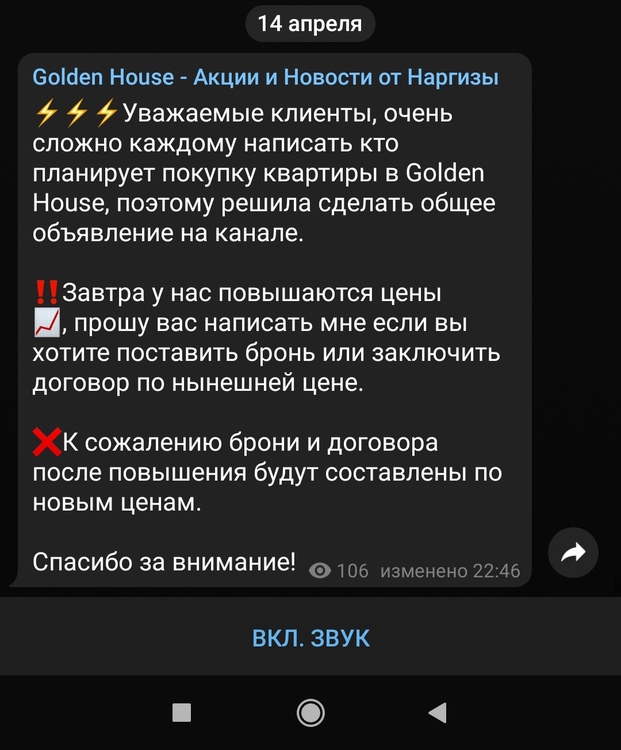Go back using the system back button
This screenshot has height=750, width=621.
[437, 712]
